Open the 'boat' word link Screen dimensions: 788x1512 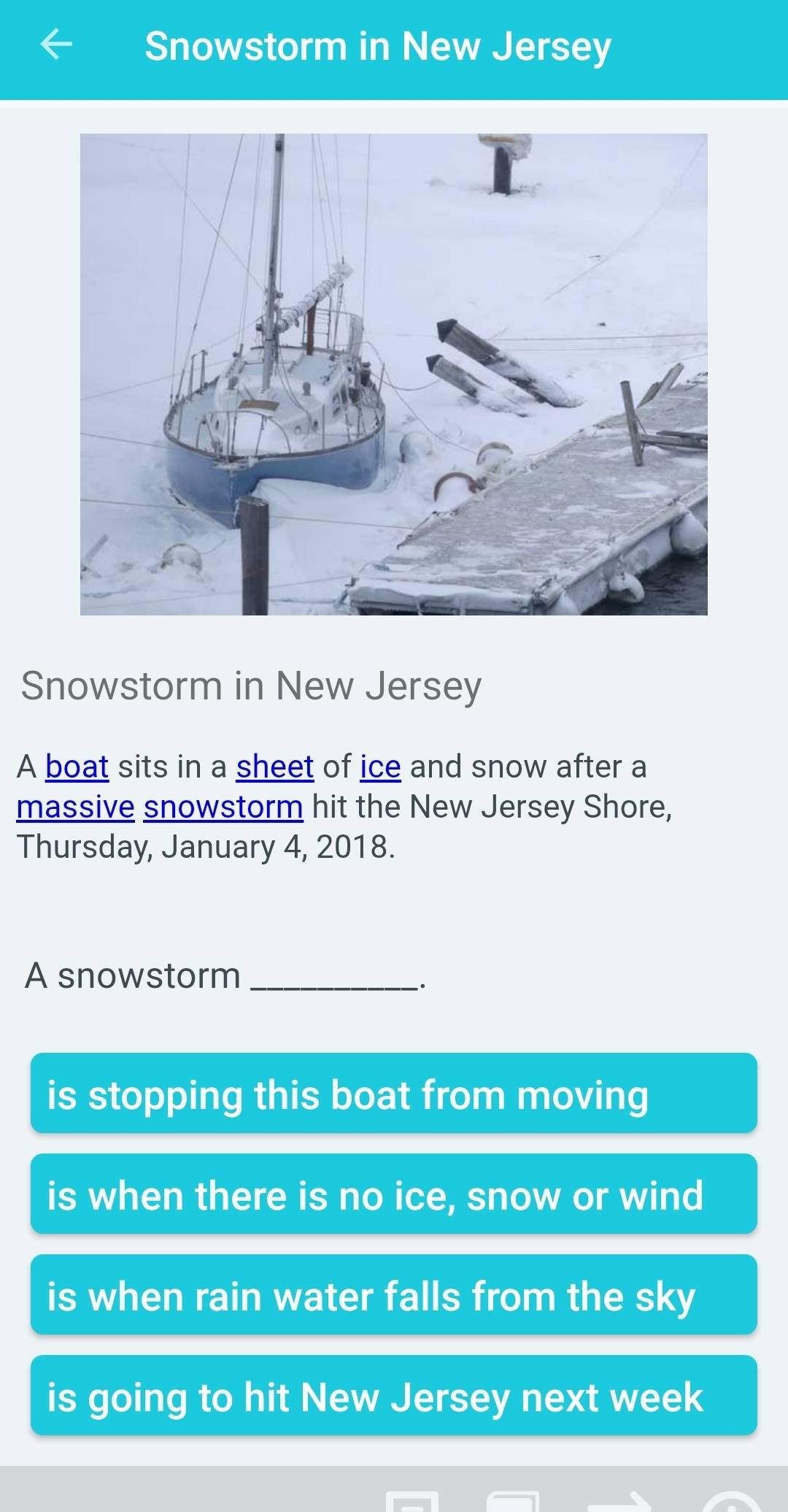pyautogui.click(x=77, y=767)
